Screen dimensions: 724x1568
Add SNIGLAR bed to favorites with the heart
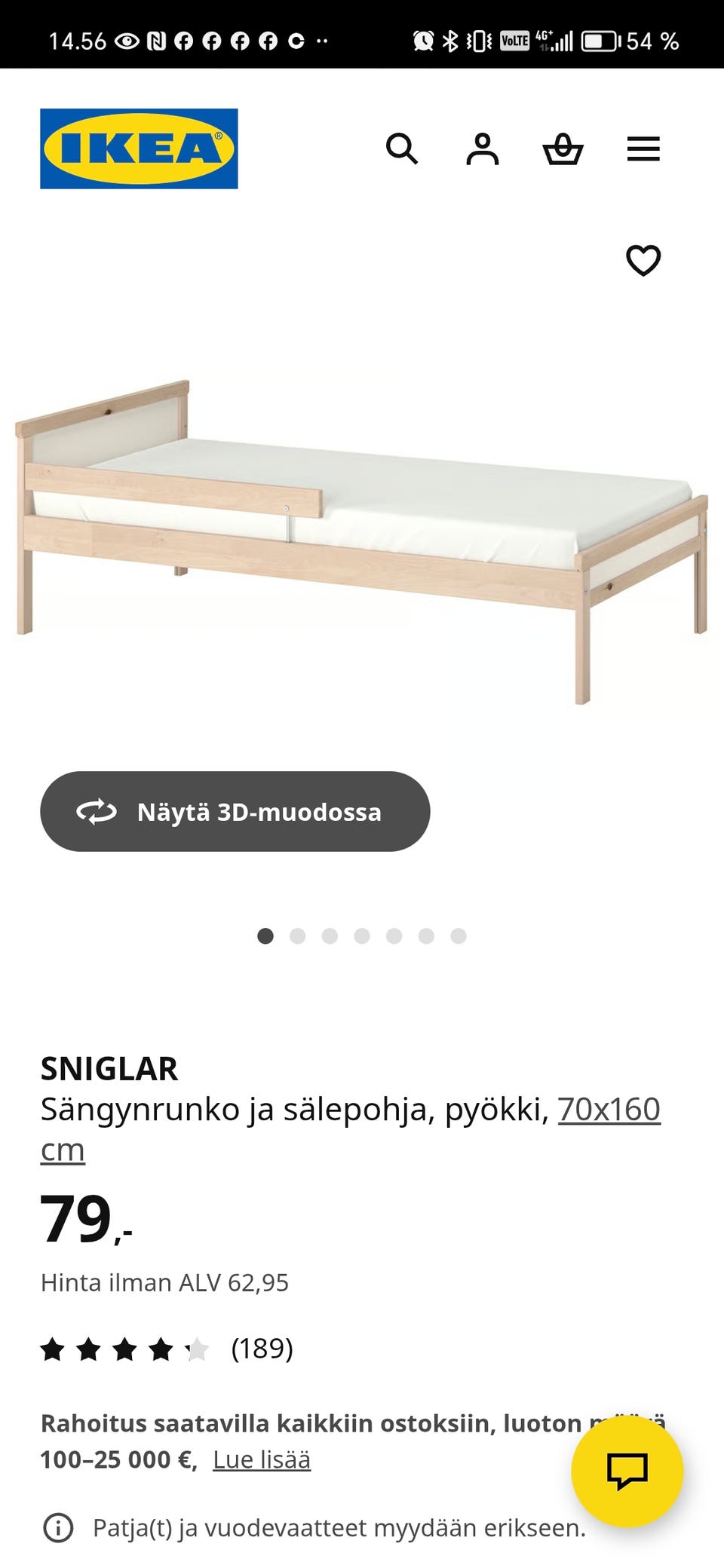pos(643,262)
